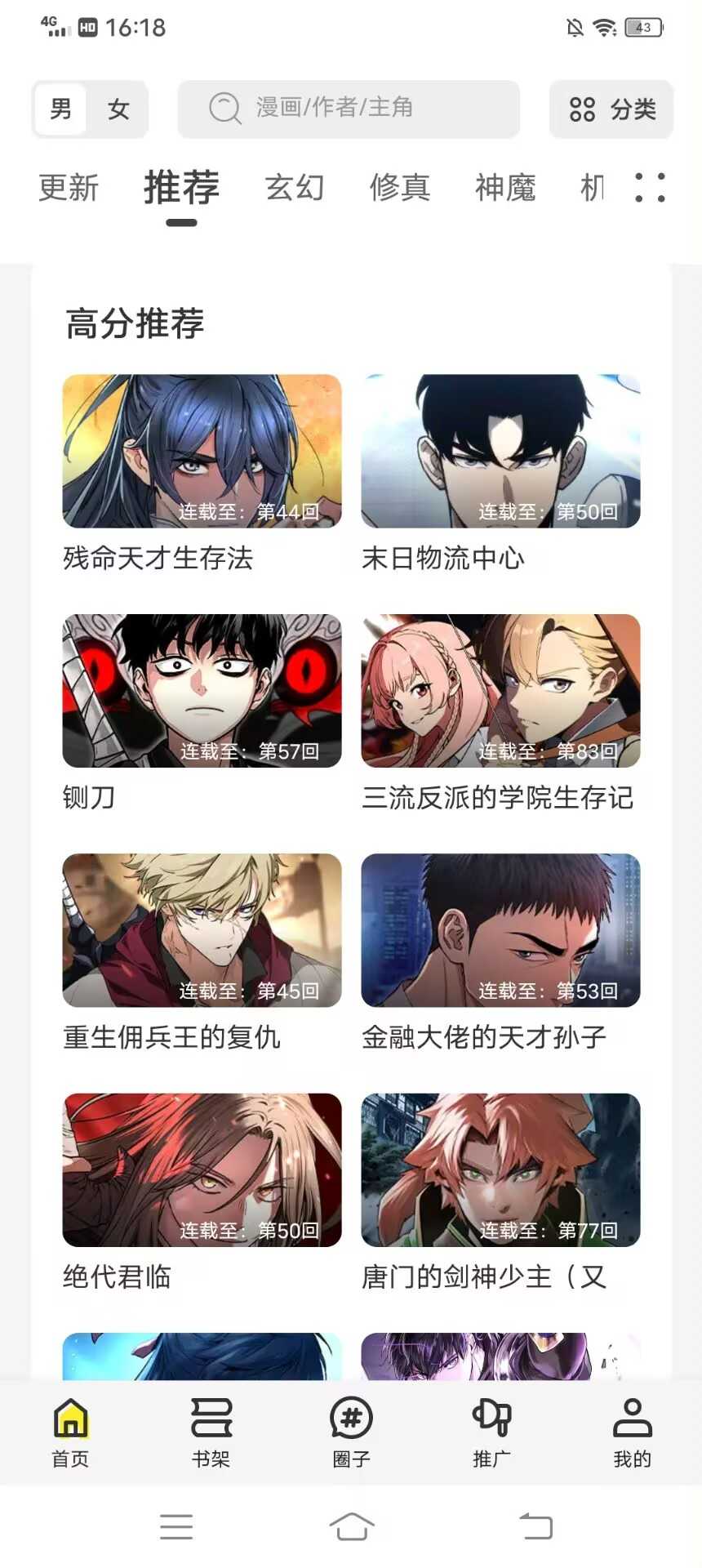
Task: Expand the four-dot all-categories menu
Action: click(650, 188)
